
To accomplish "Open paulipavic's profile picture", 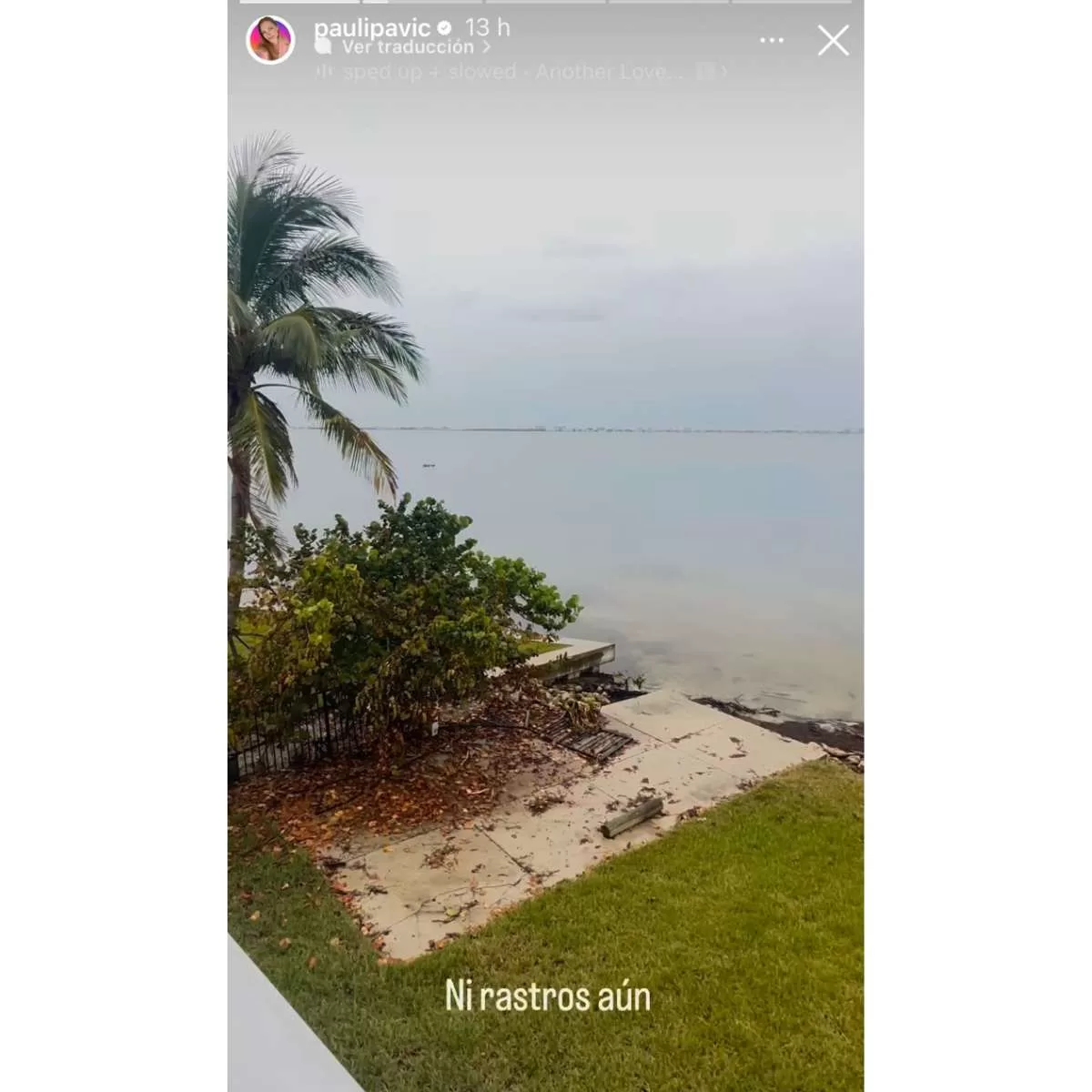I will coord(270,40).
